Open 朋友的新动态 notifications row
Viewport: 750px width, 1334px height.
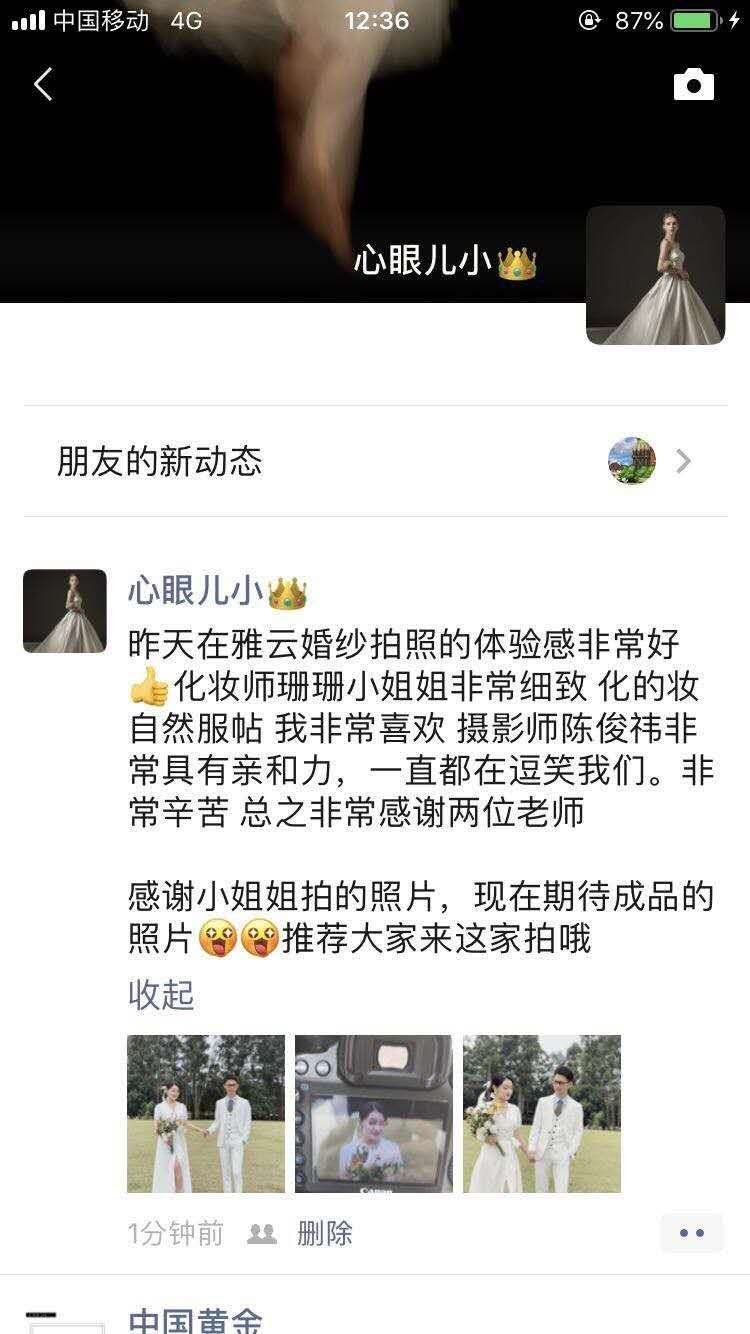coord(375,461)
